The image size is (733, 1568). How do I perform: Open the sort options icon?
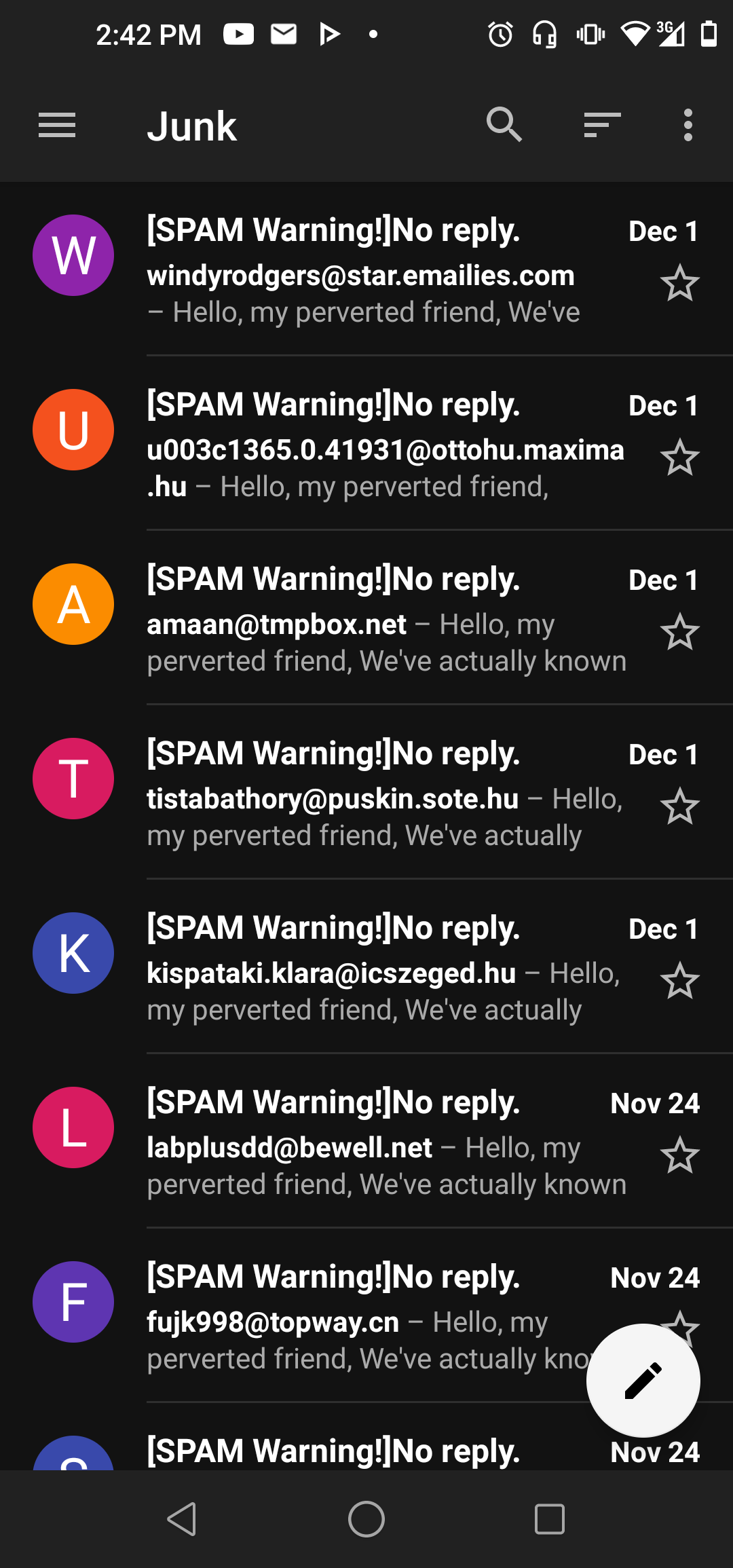[x=602, y=126]
